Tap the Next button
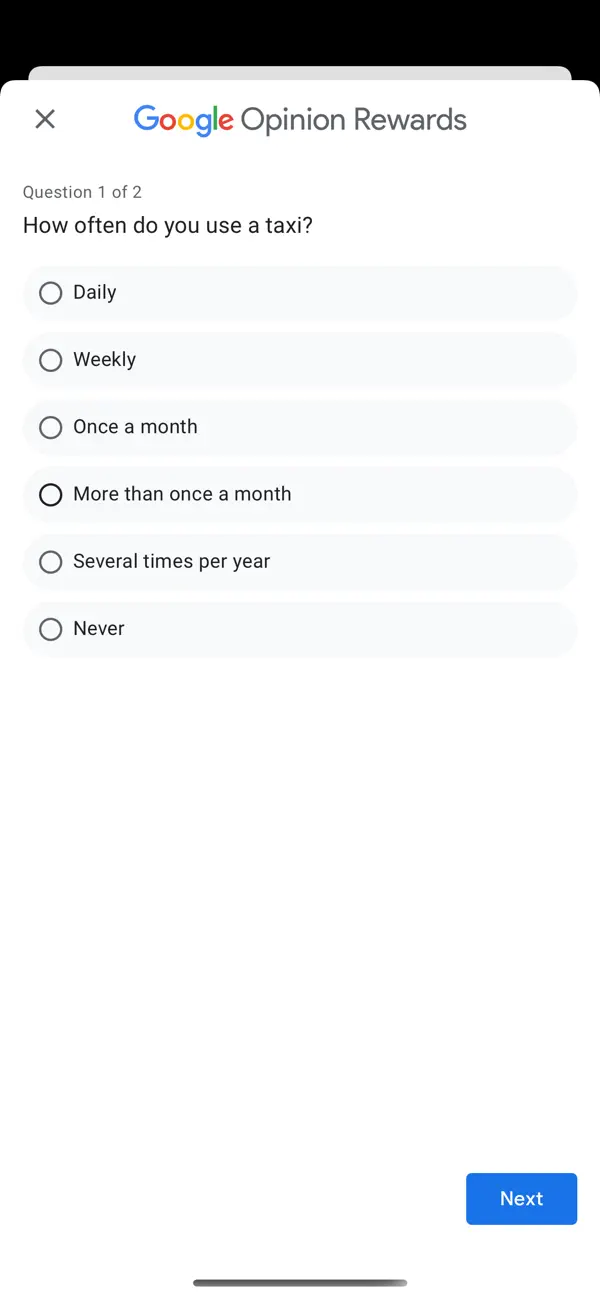This screenshot has height=1298, width=600. 521,1199
